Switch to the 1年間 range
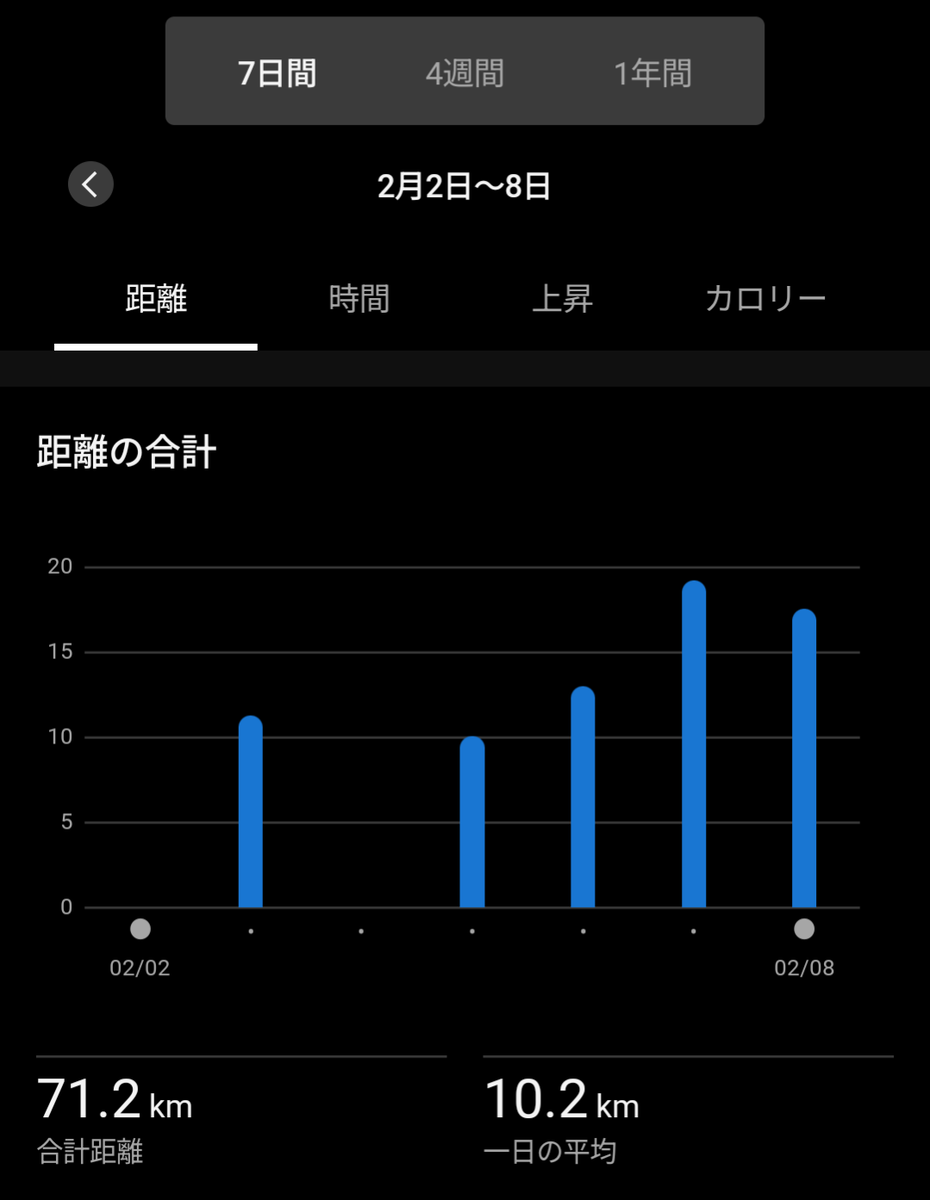Viewport: 930px width, 1200px height. point(653,74)
